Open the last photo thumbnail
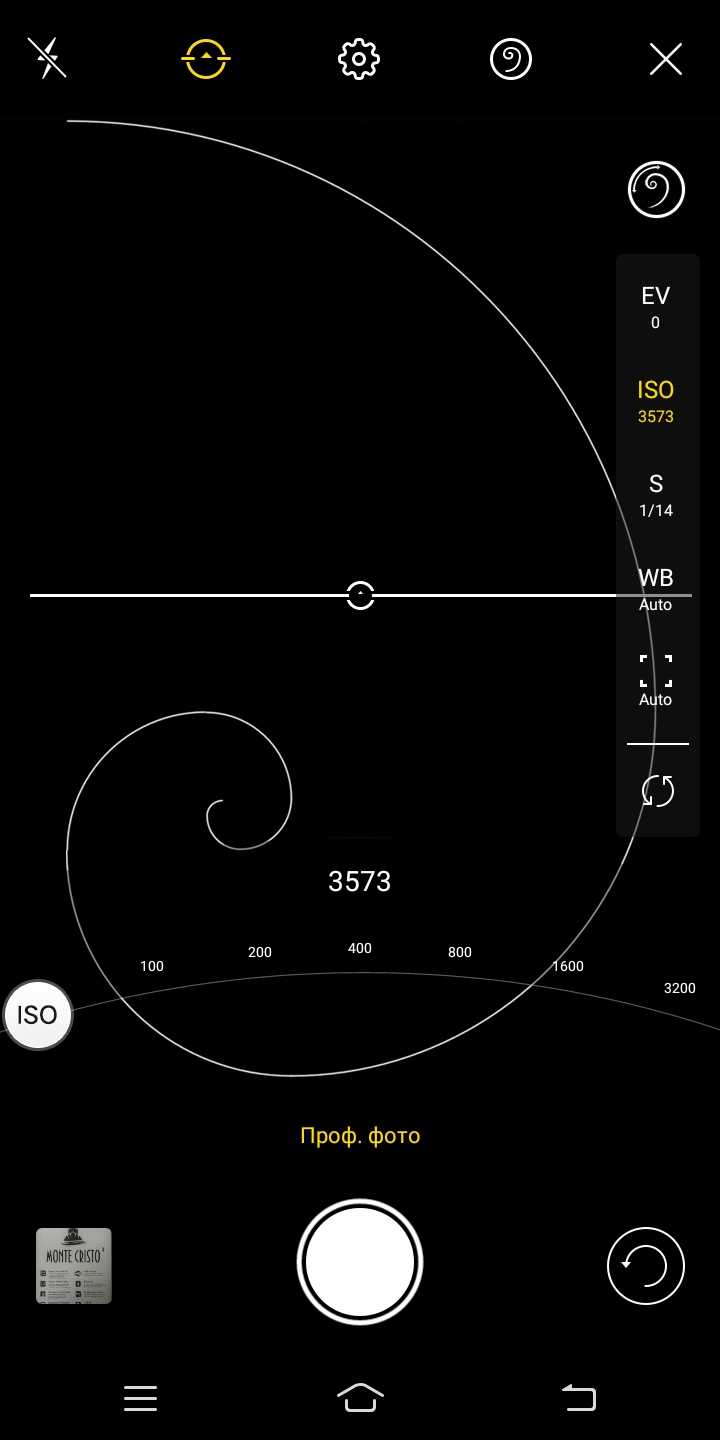Screen dimensions: 720x1440 point(74,1266)
